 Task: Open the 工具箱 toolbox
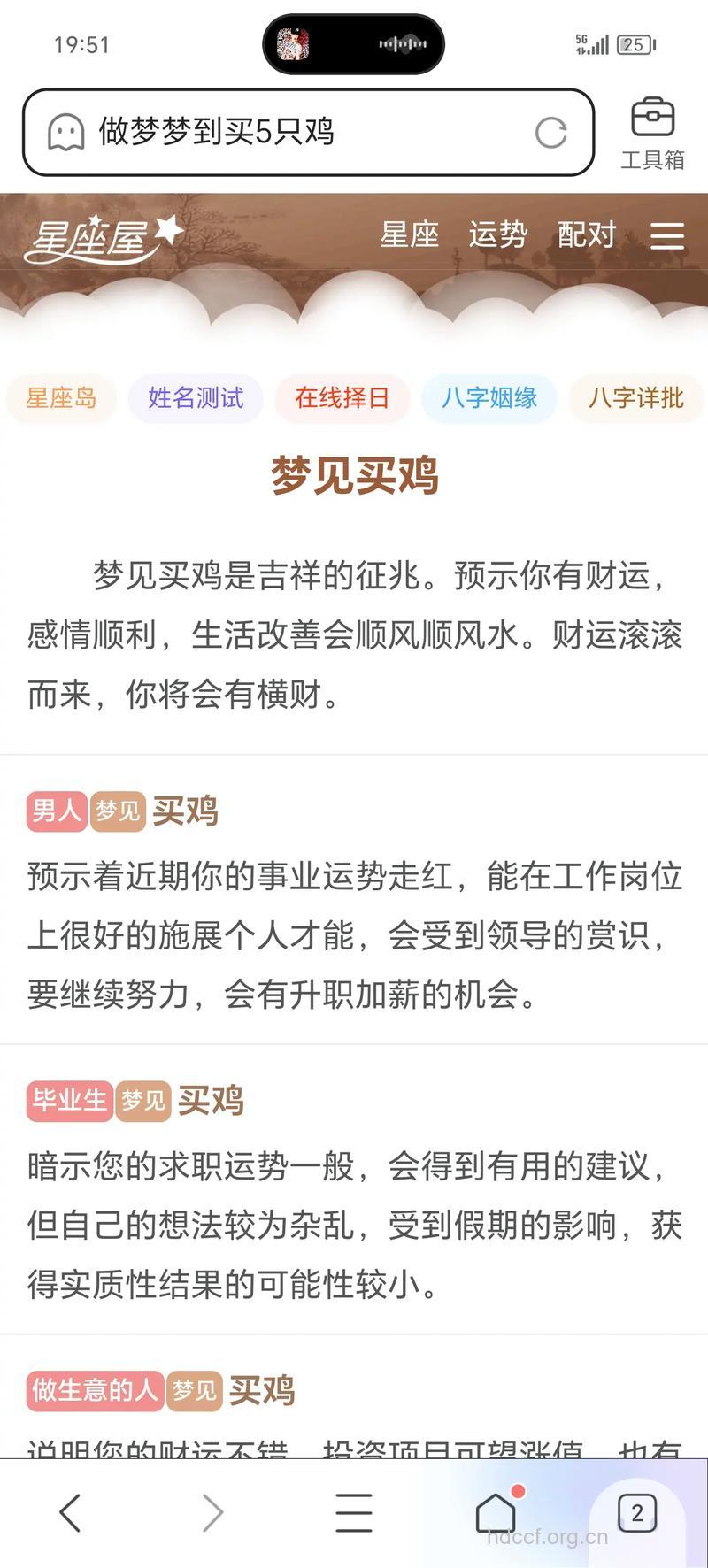653,131
